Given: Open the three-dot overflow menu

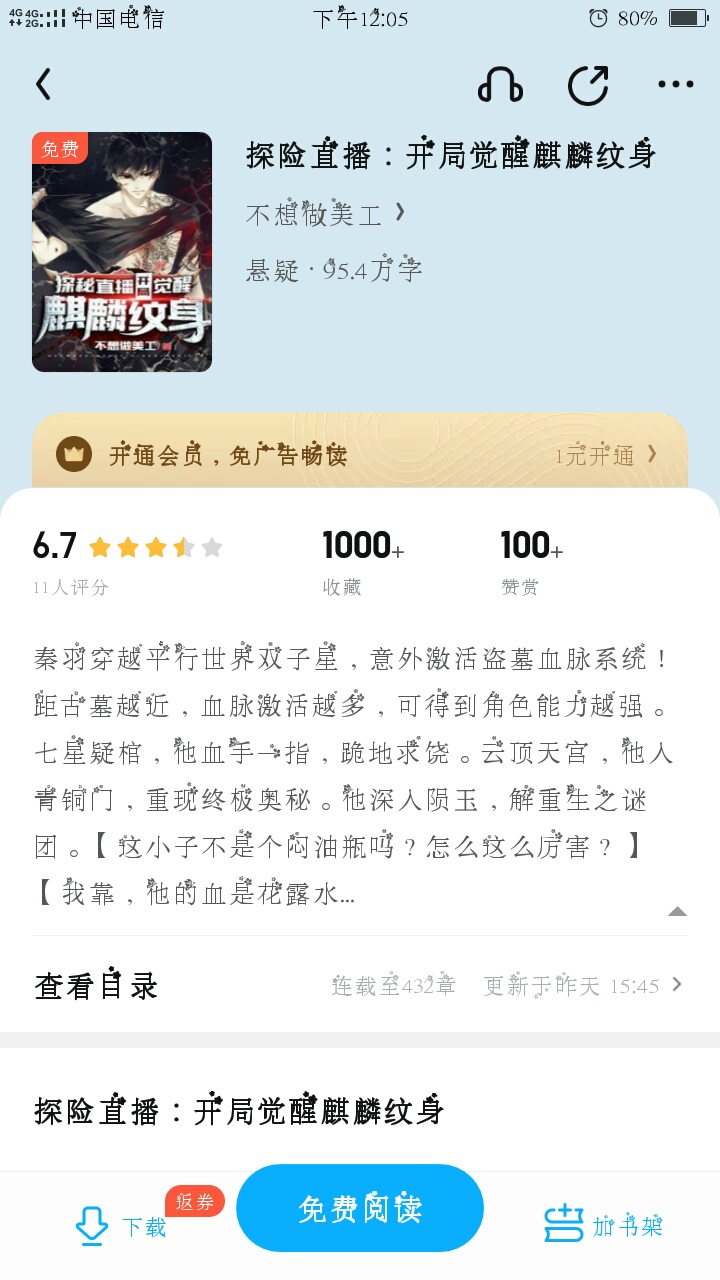Looking at the screenshot, I should tap(675, 85).
